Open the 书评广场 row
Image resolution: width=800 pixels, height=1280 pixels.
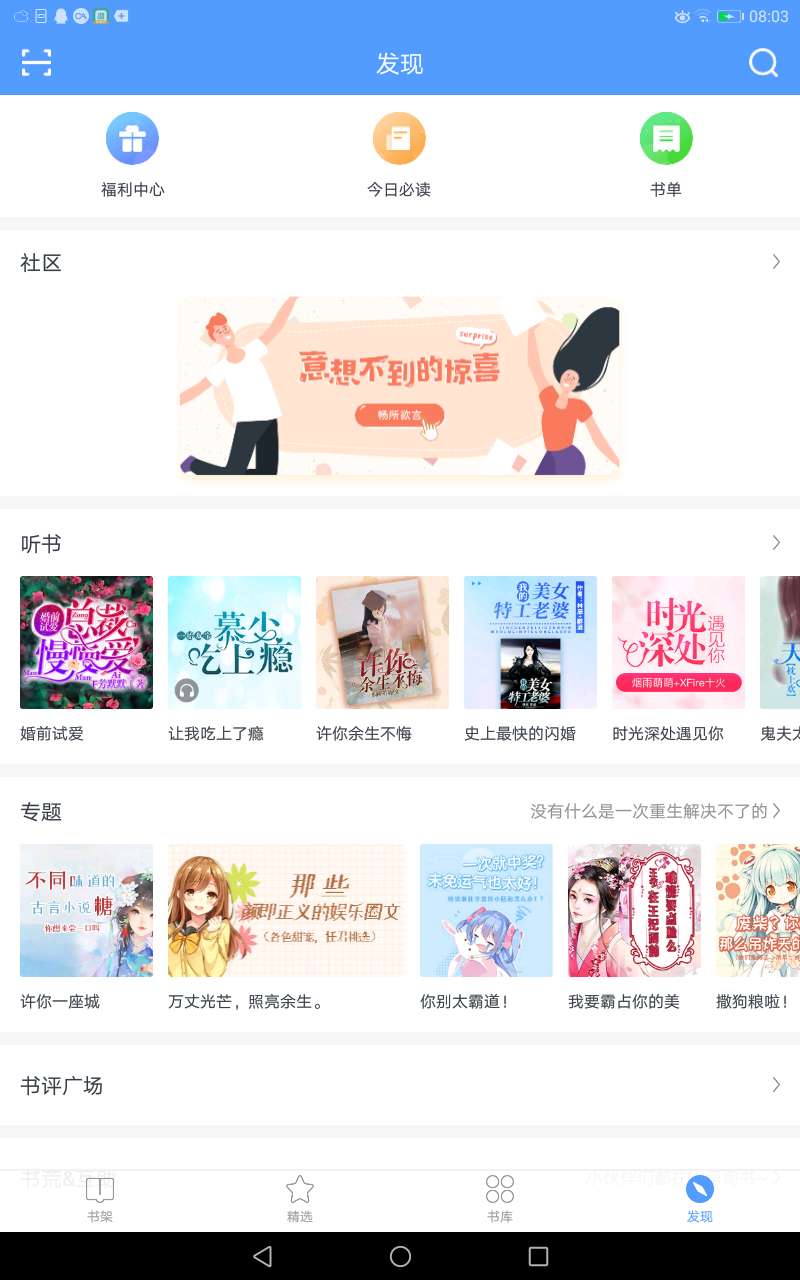coord(400,1085)
